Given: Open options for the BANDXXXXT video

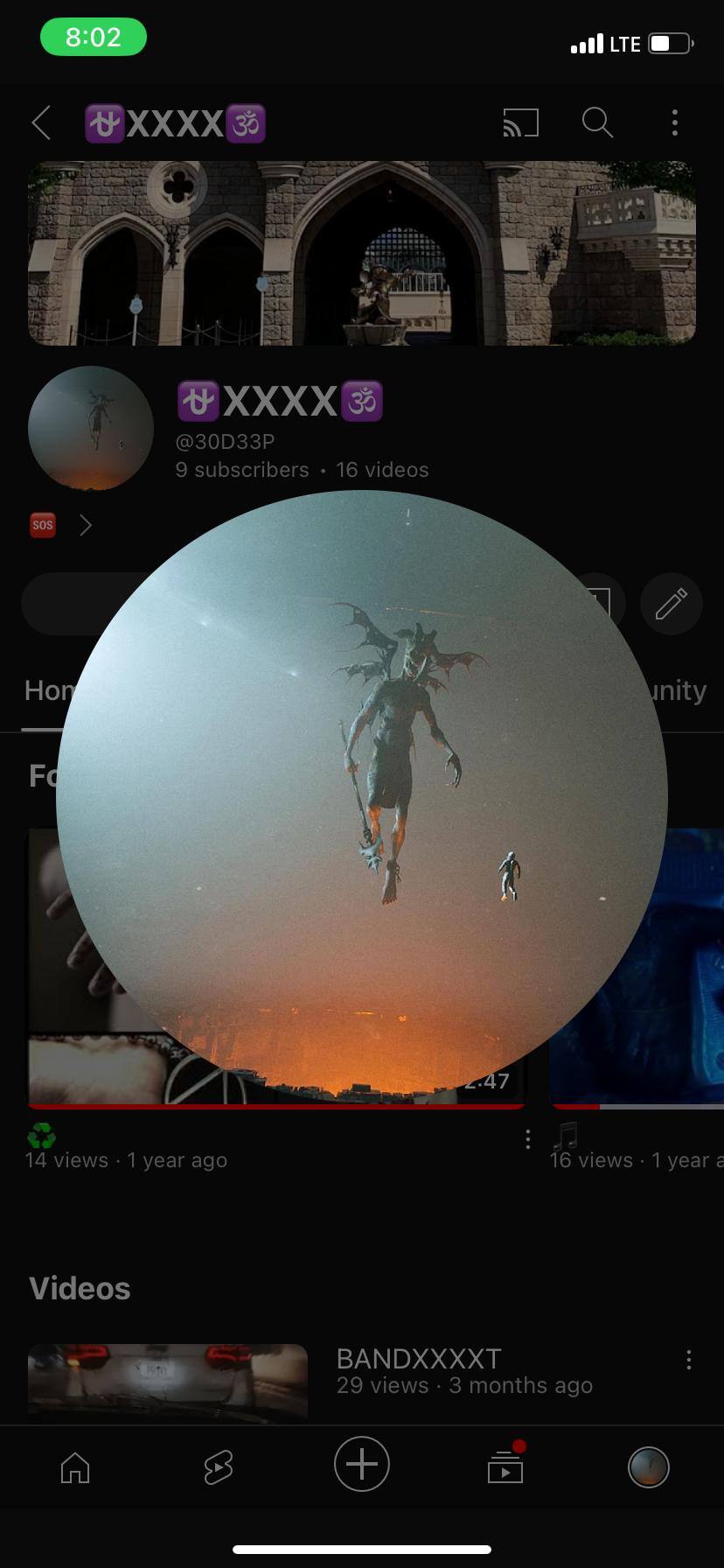Looking at the screenshot, I should click(688, 1360).
